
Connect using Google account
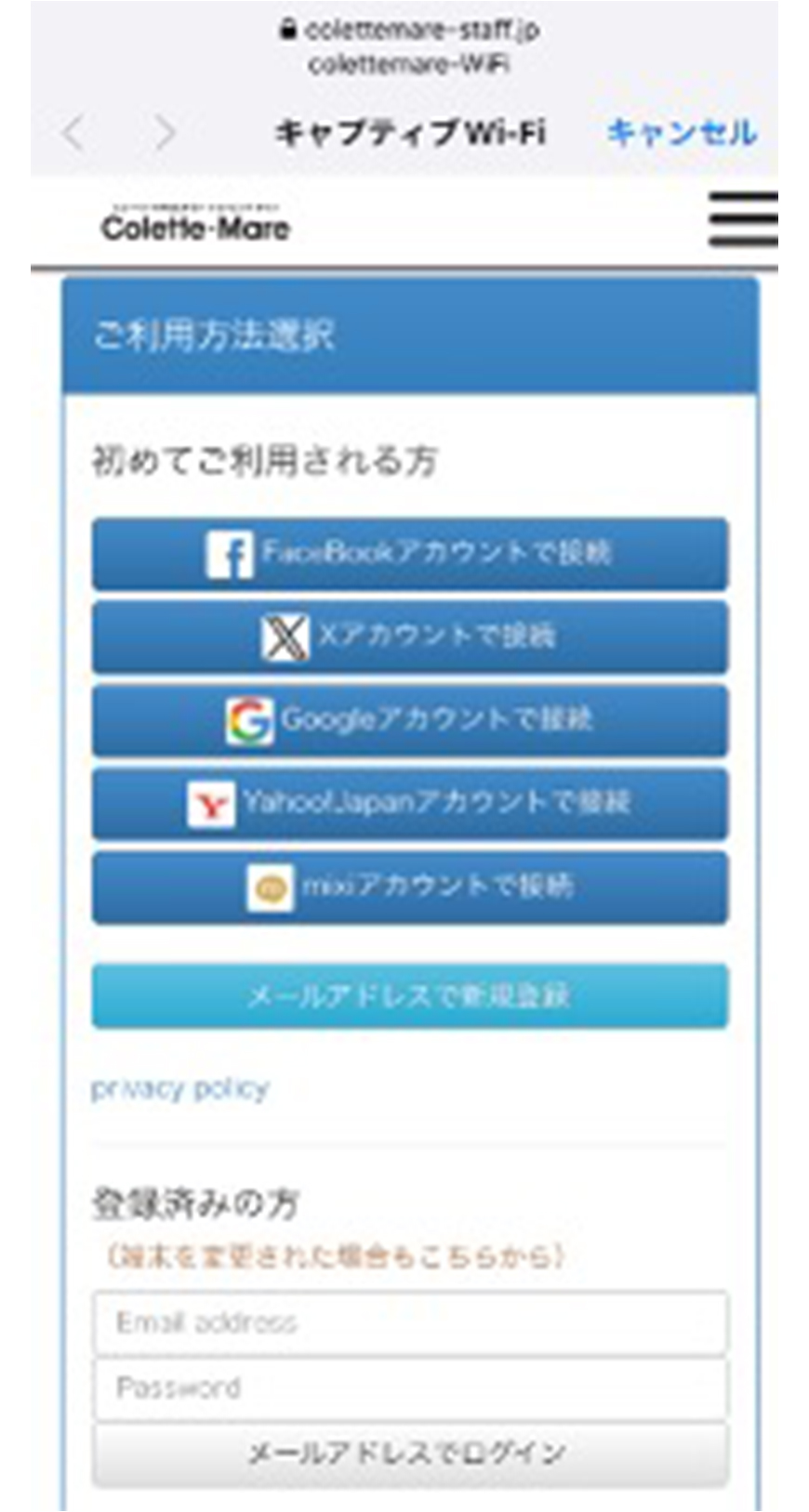click(409, 720)
